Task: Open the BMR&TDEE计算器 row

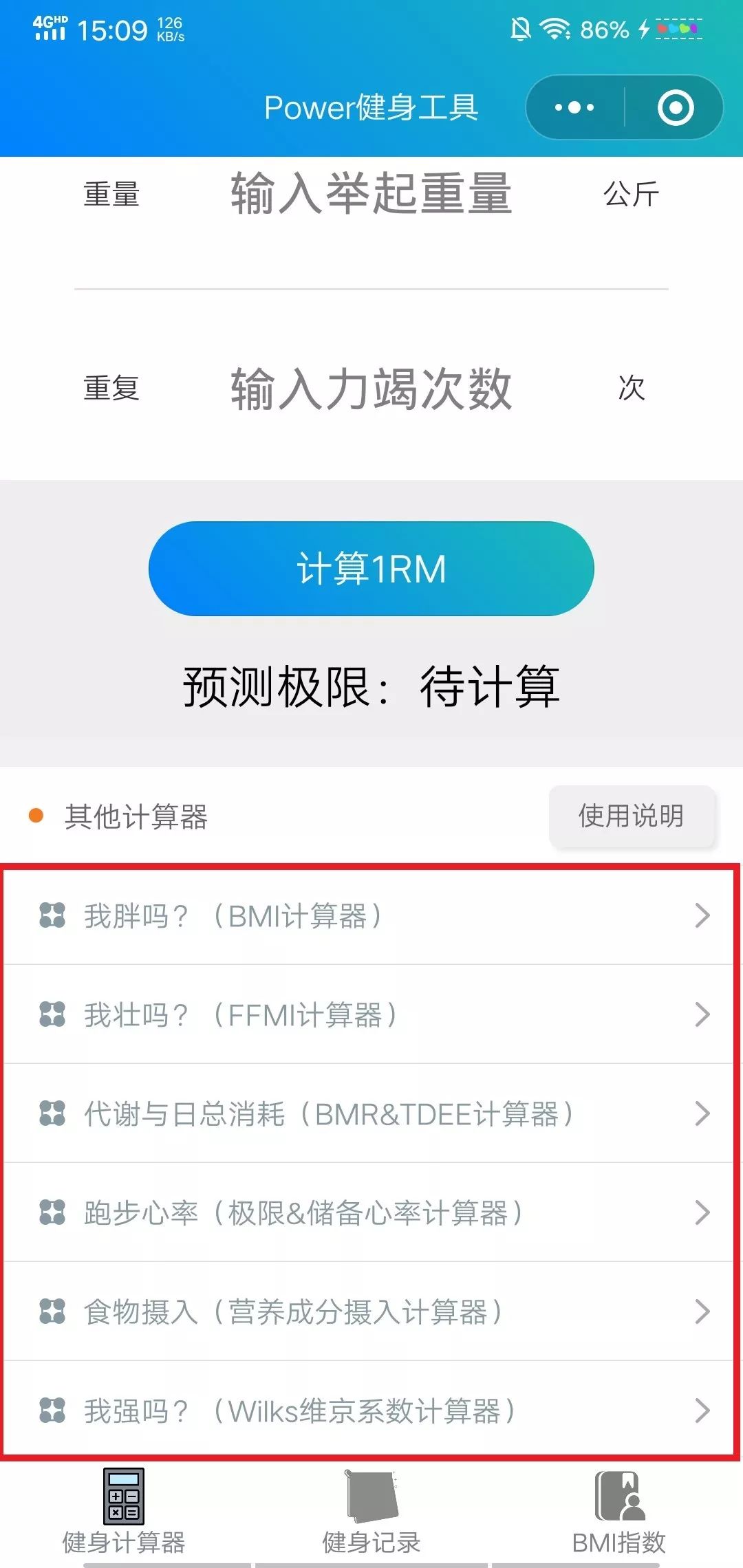Action: [x=371, y=1113]
